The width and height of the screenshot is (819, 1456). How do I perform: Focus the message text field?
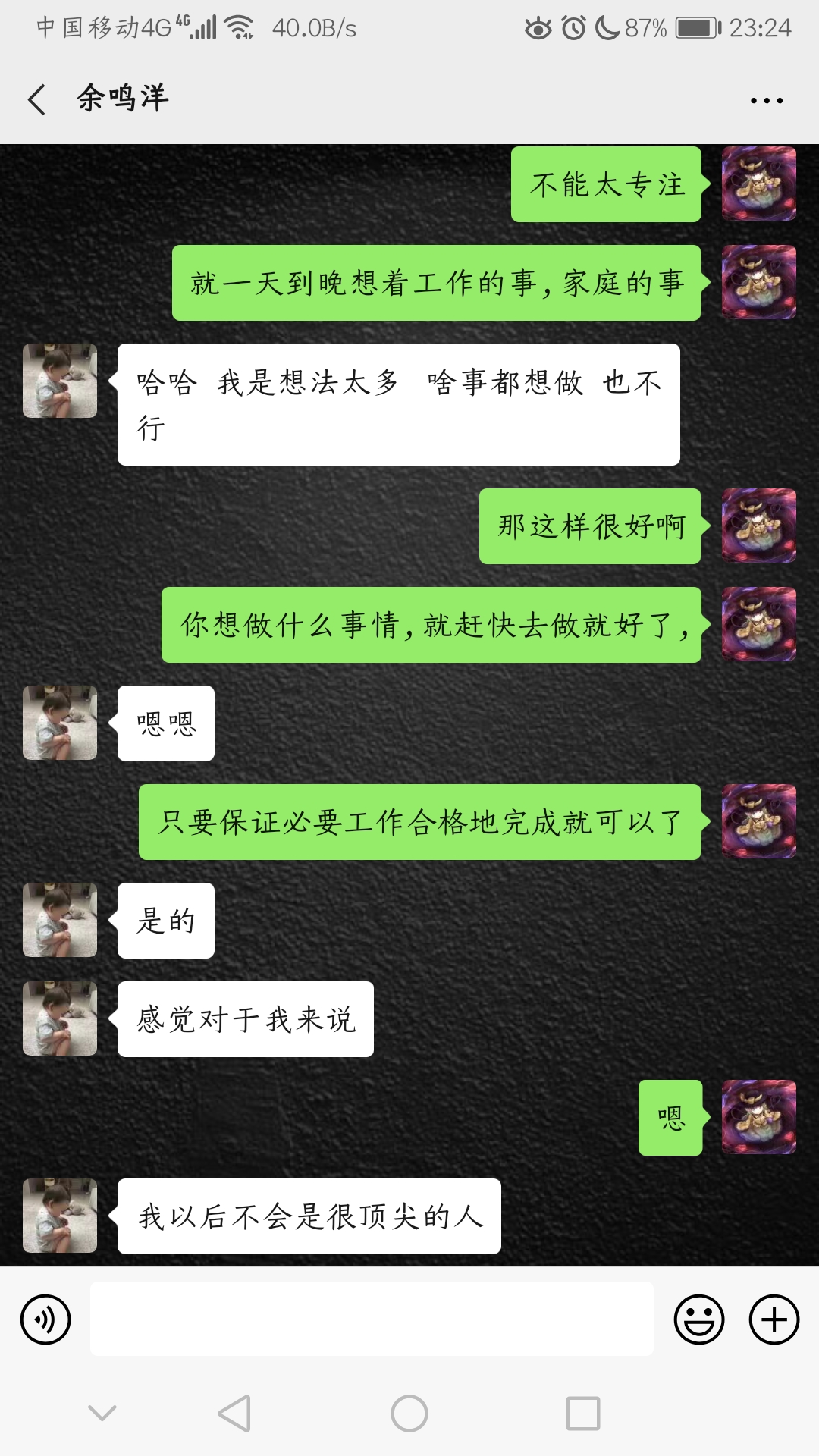coord(372,1319)
